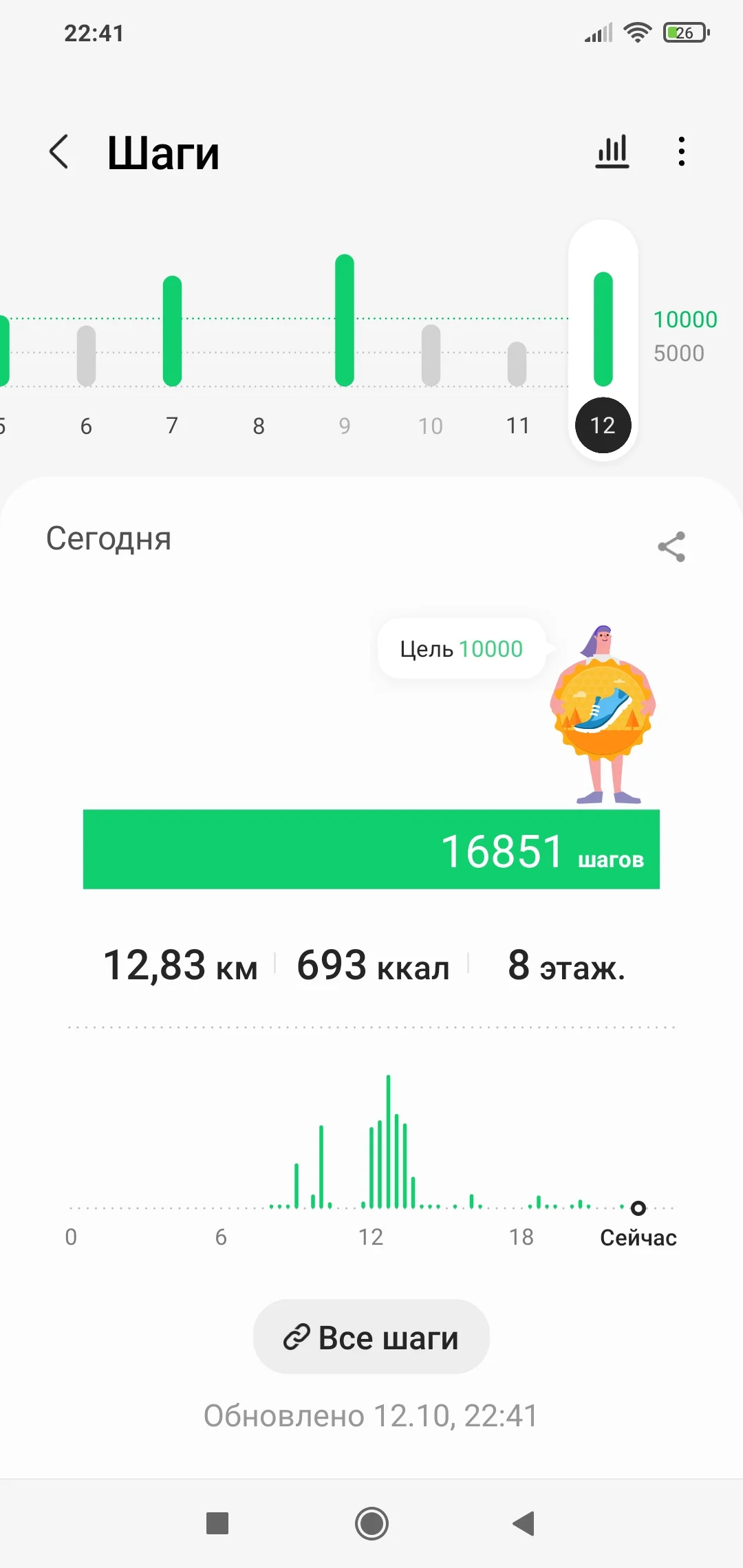
Task: Select day 6 in the date strip
Action: [x=86, y=426]
